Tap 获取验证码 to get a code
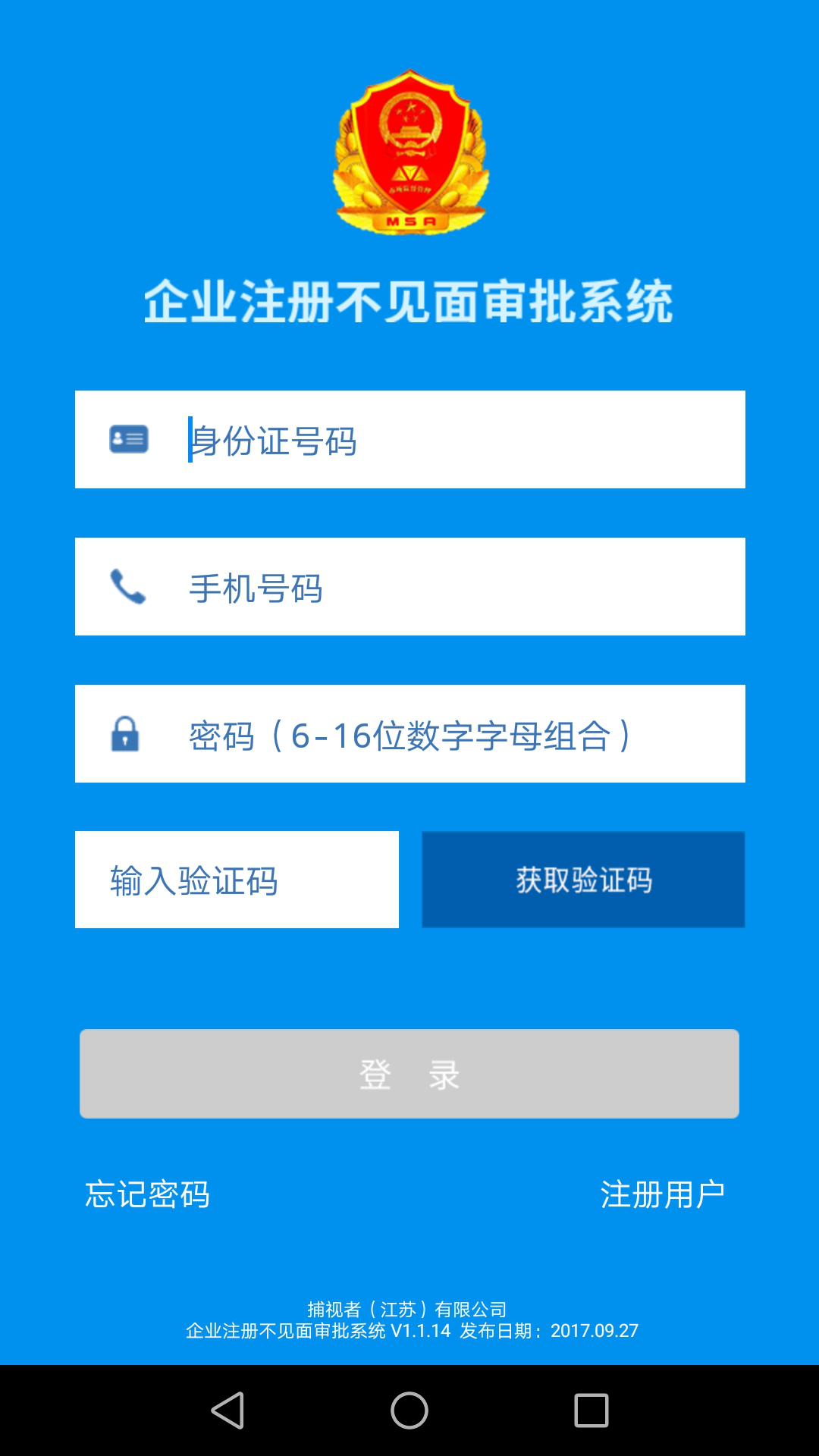 coord(583,880)
